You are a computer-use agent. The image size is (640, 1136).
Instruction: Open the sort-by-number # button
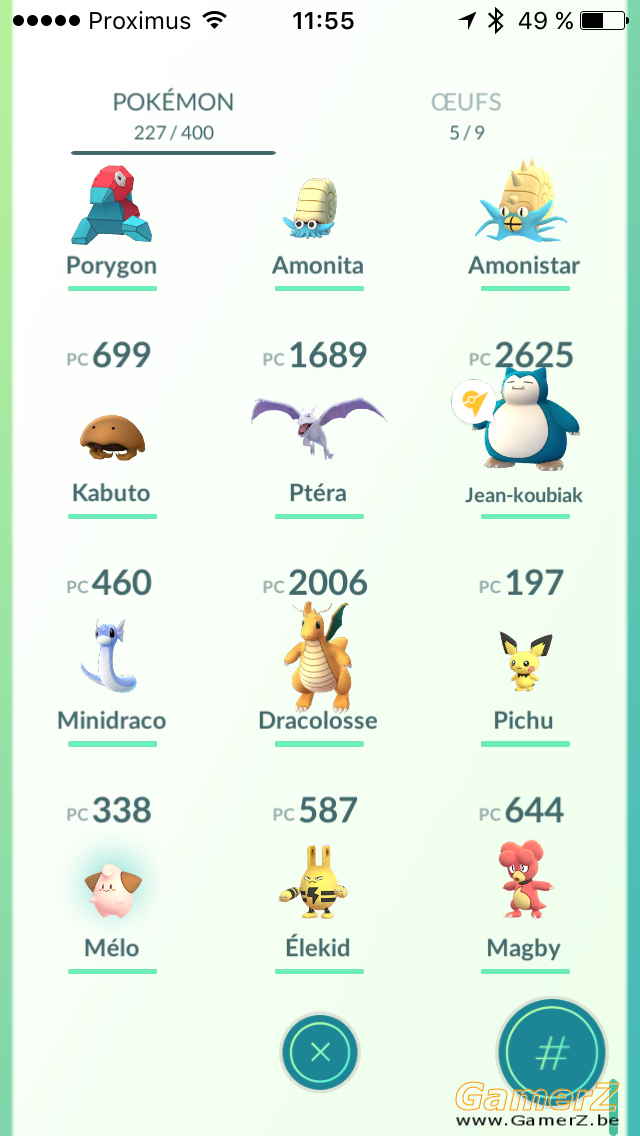point(554,1051)
